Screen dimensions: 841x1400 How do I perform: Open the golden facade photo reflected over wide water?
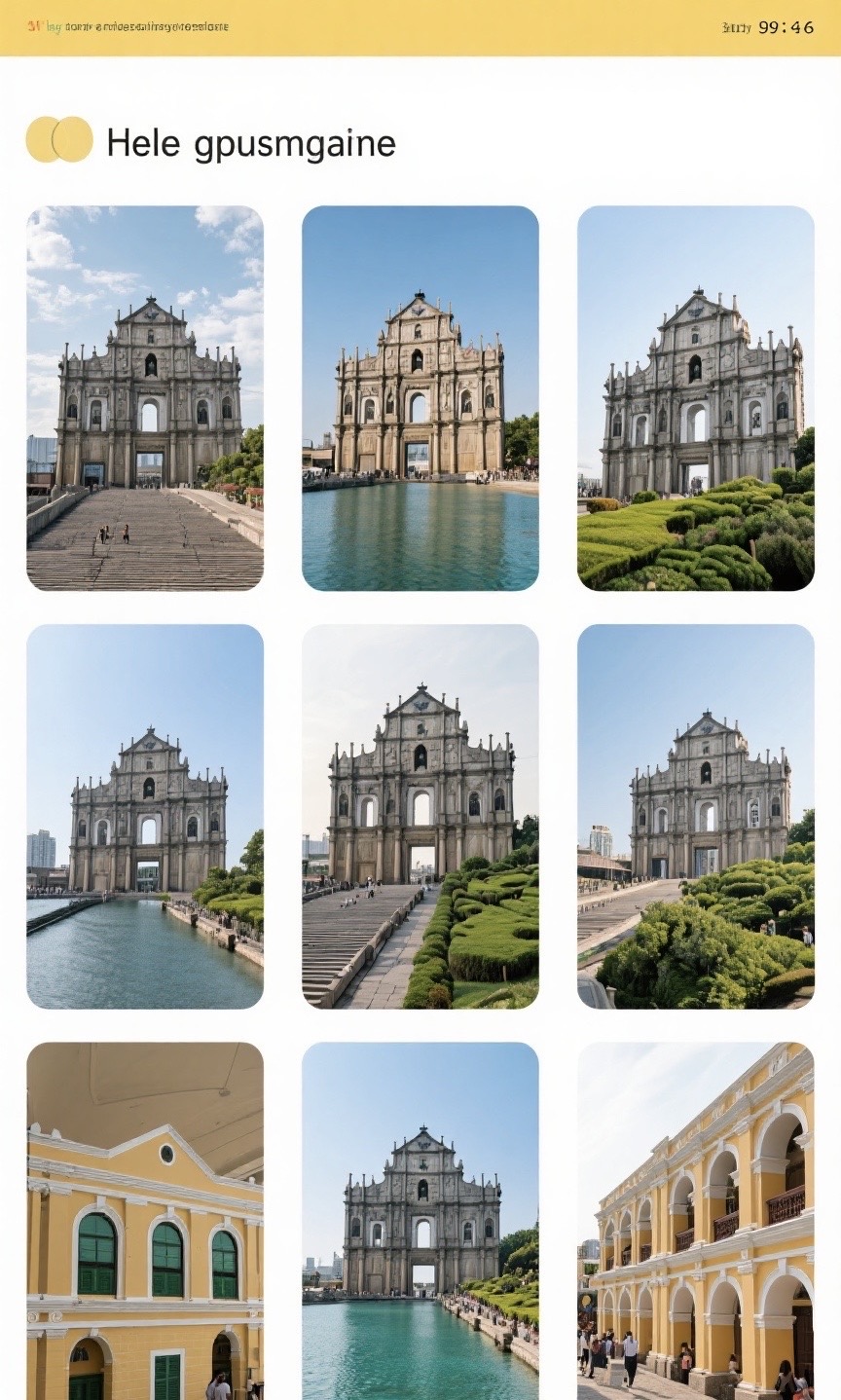coord(420,398)
